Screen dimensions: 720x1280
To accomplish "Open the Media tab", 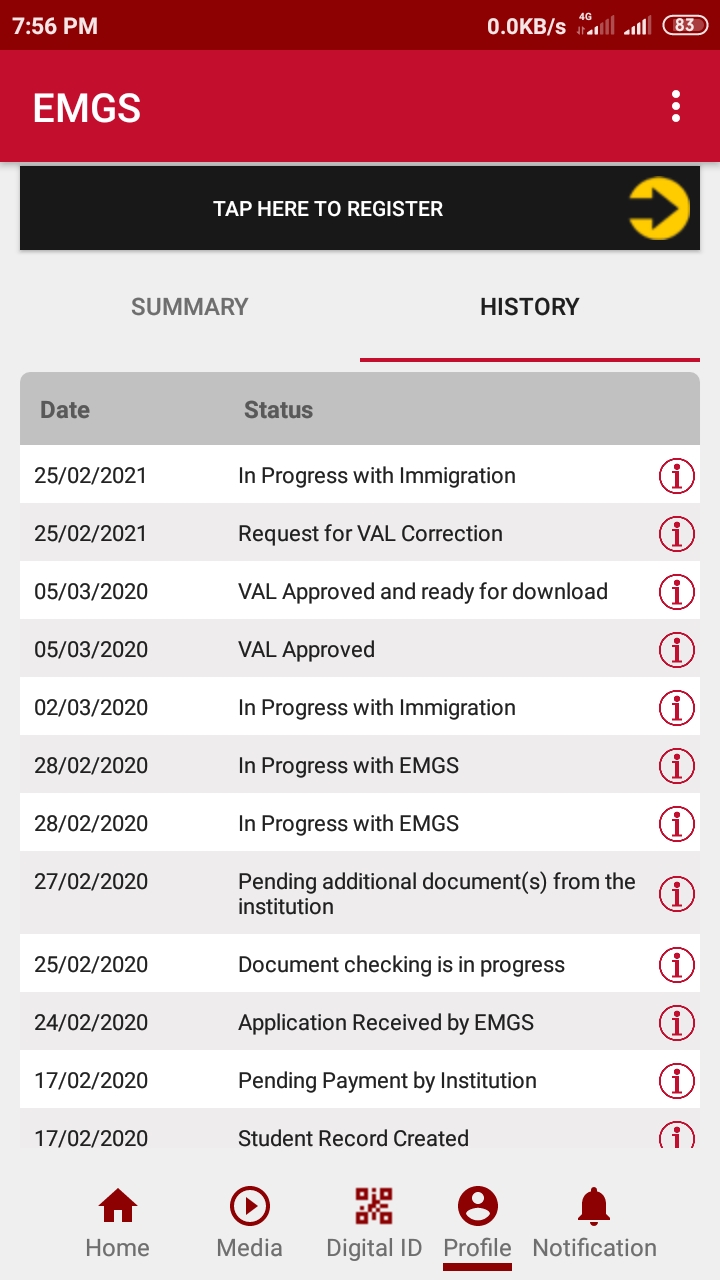I will [249, 1224].
